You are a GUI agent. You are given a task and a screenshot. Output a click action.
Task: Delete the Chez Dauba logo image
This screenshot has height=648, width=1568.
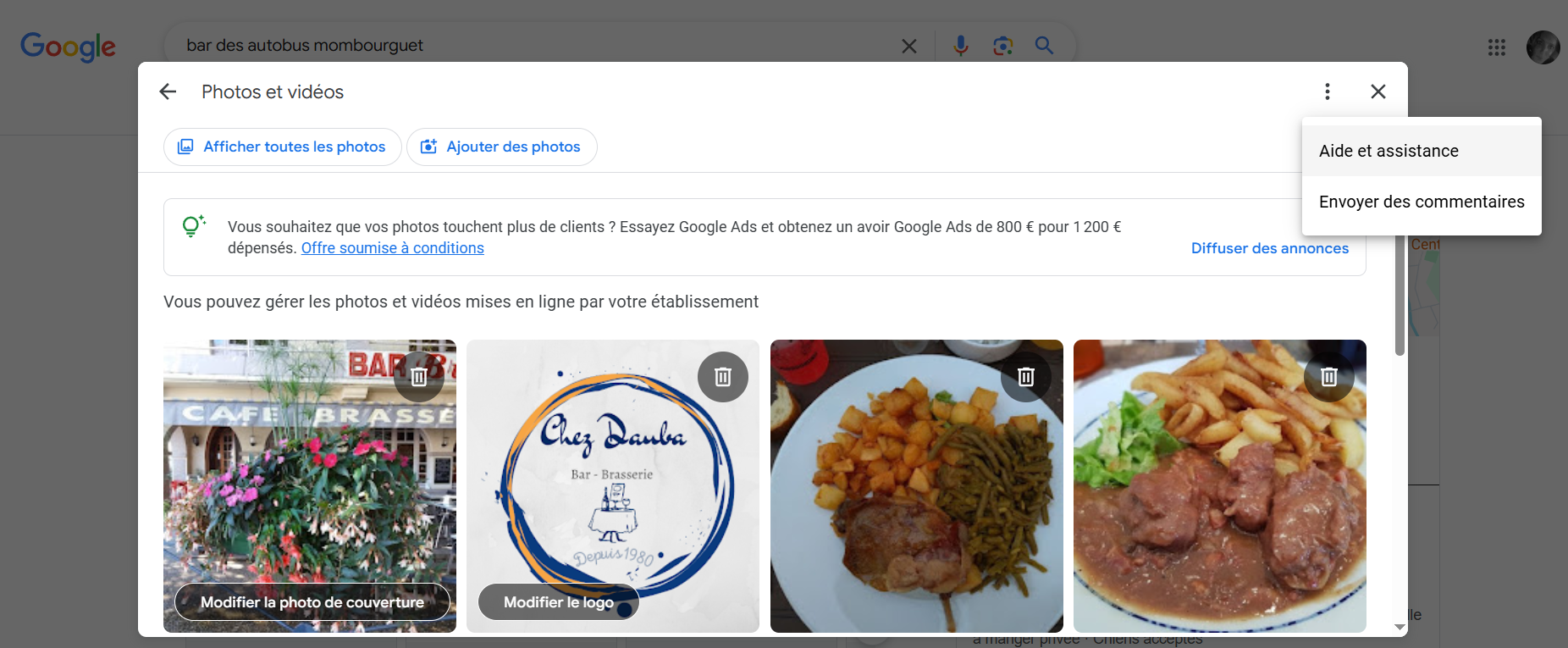[x=722, y=377]
